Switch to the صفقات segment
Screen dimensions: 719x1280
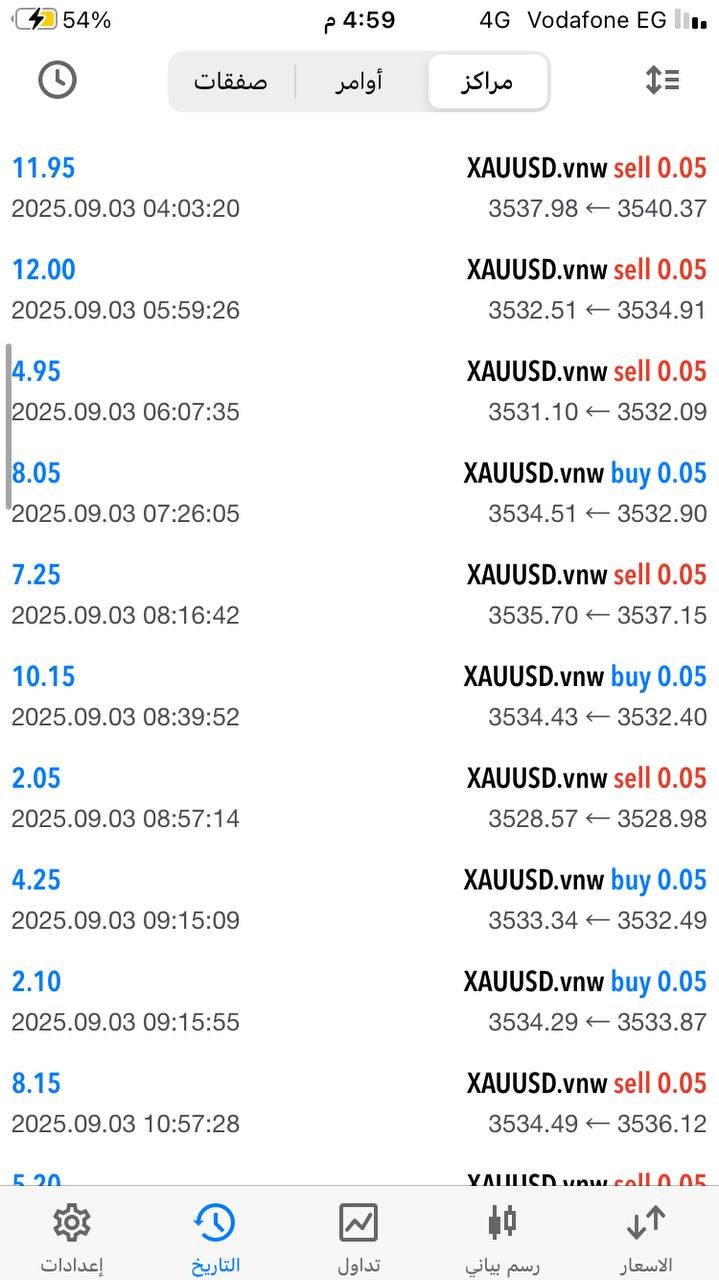click(231, 81)
